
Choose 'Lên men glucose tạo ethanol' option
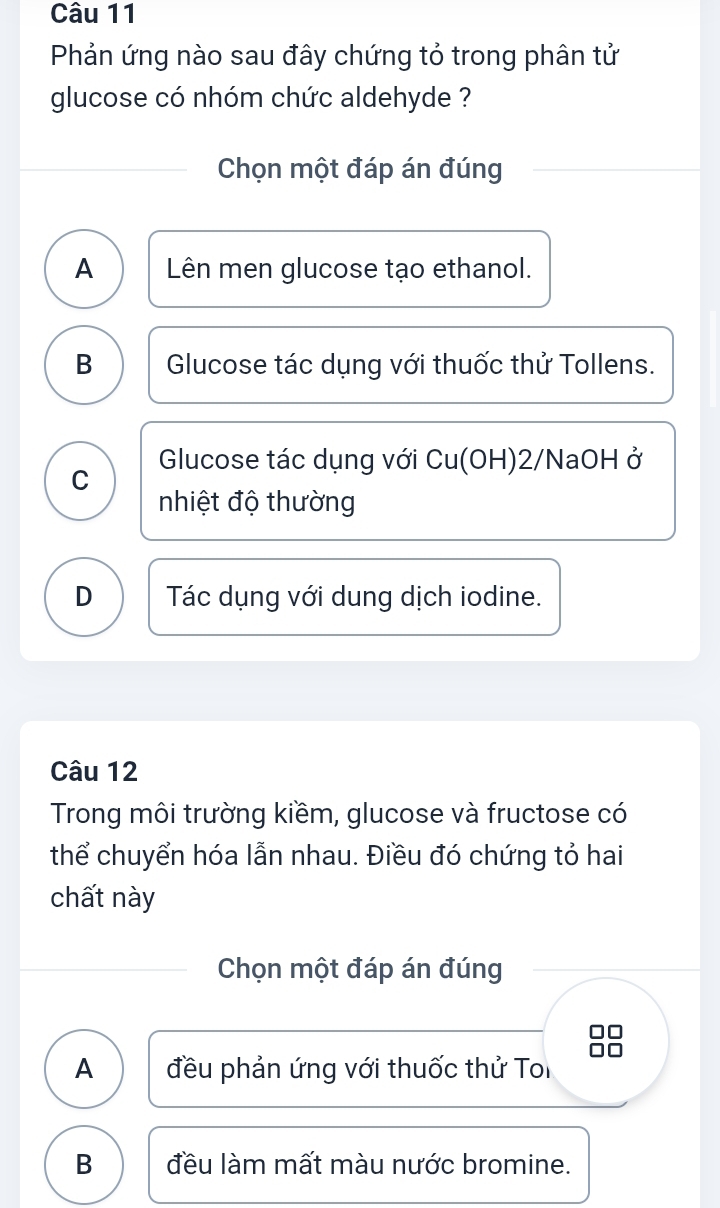point(349,269)
